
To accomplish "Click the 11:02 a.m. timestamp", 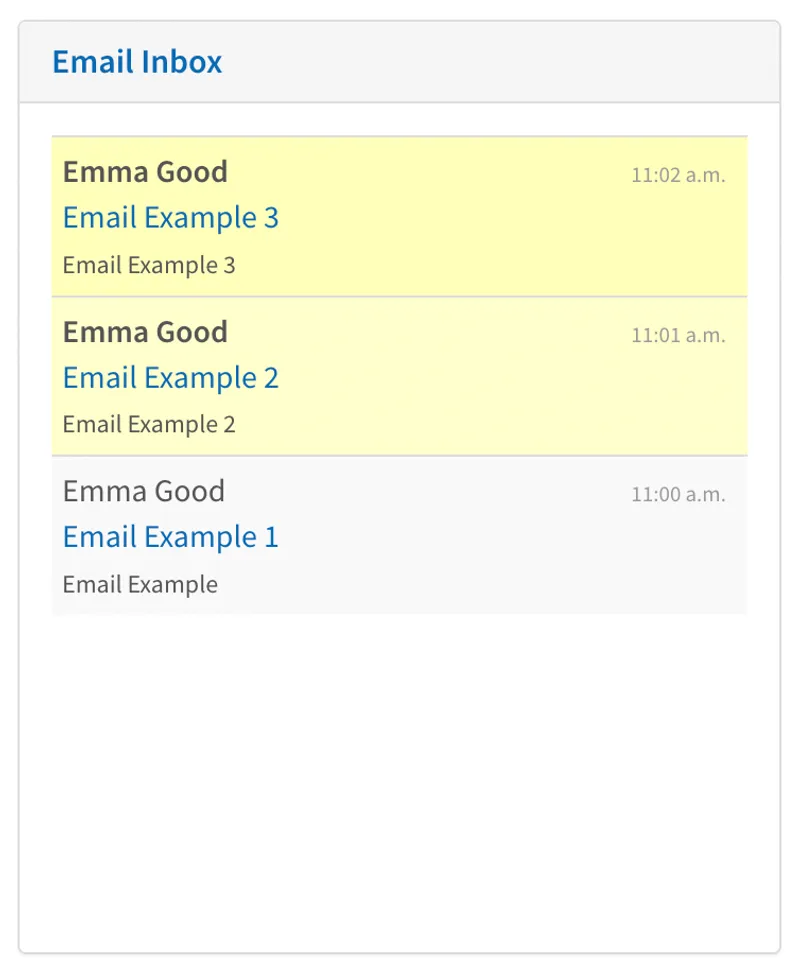I will pyautogui.click(x=678, y=174).
